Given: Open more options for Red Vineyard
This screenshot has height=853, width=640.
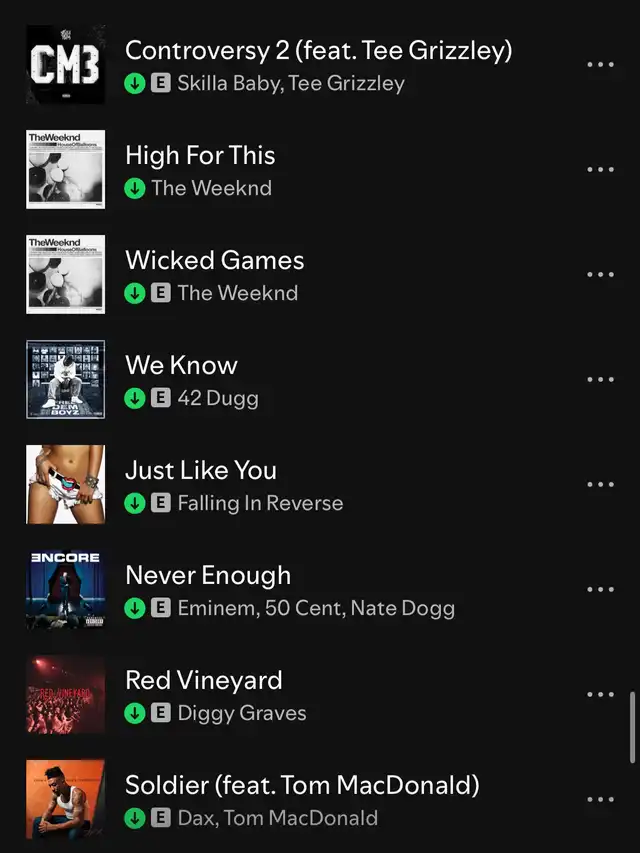Looking at the screenshot, I should point(600,695).
